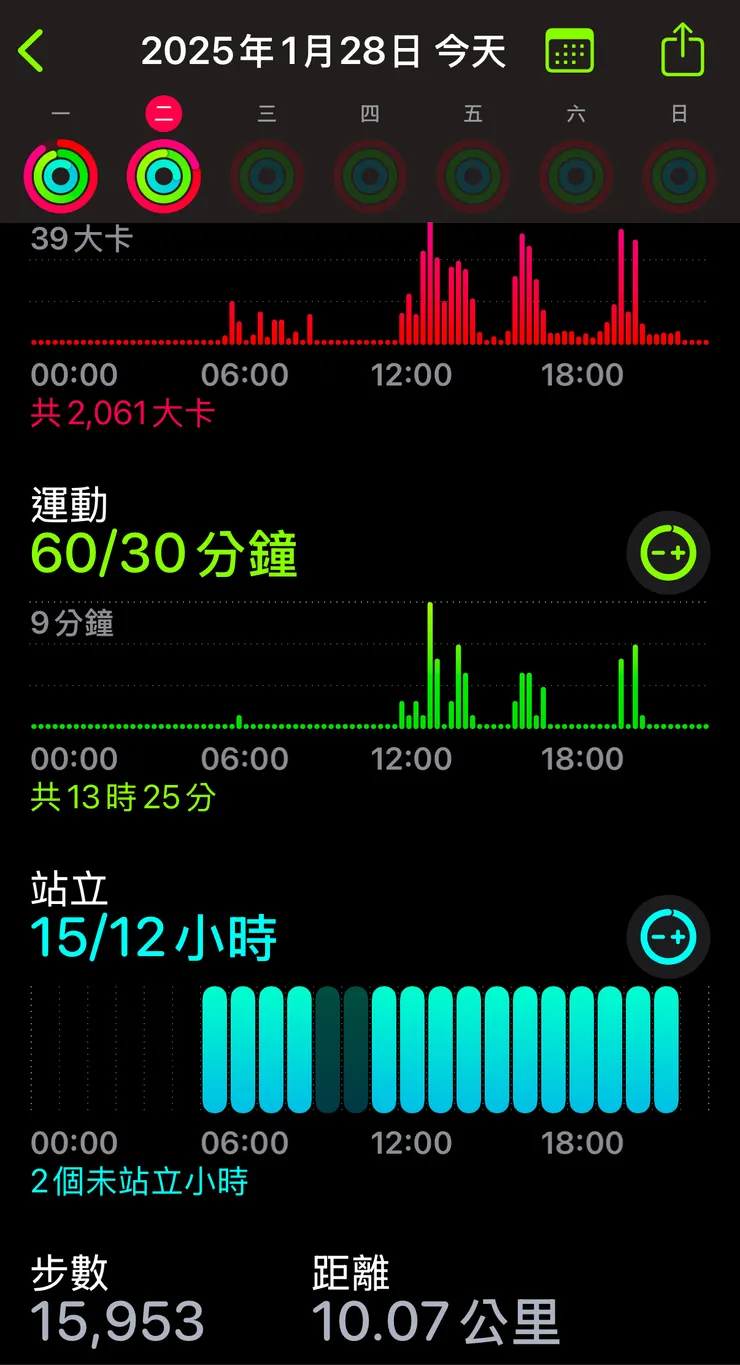The height and width of the screenshot is (1365, 740).
Task: Open the calendar picker icon
Action: click(569, 49)
